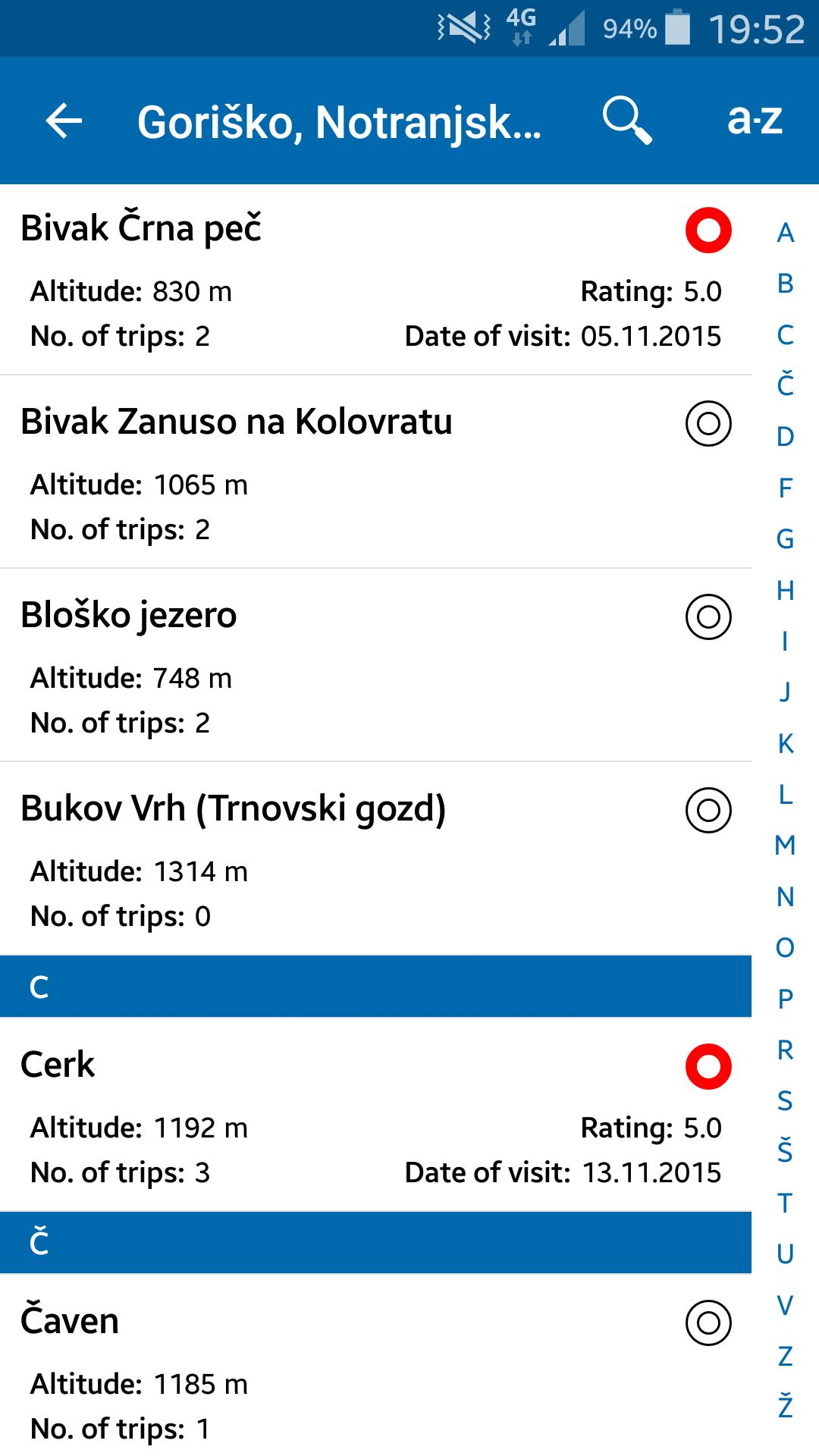Image resolution: width=819 pixels, height=1456 pixels.
Task: Open the search magnifier icon
Action: (626, 121)
